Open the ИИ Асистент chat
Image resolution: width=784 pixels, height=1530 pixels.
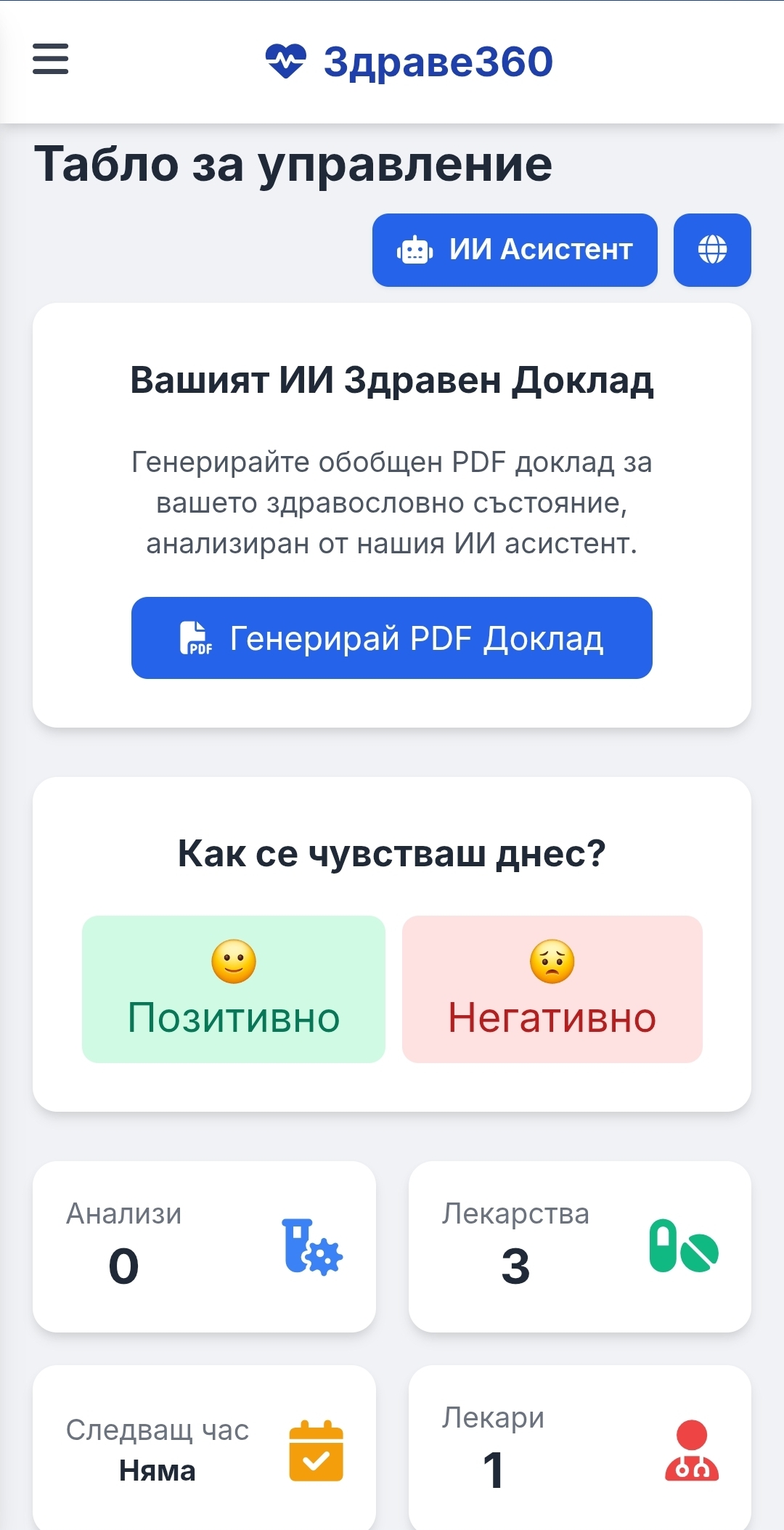coord(515,250)
